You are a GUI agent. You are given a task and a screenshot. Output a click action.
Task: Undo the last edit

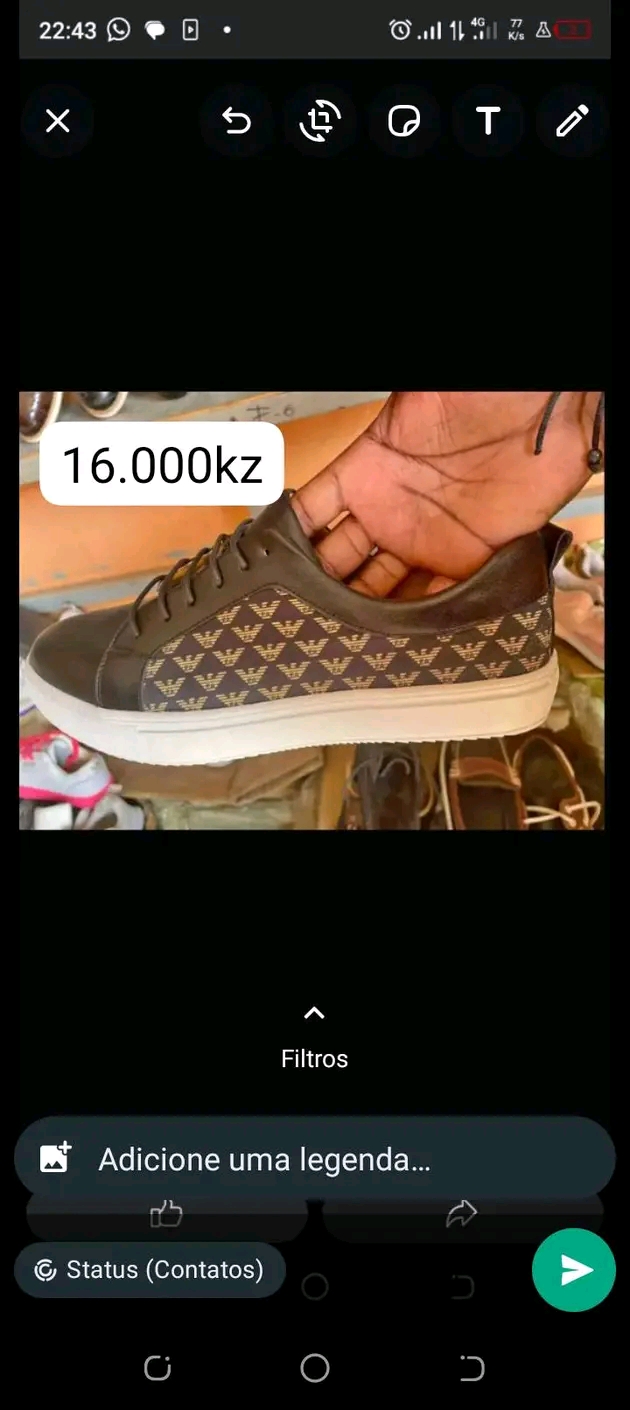pyautogui.click(x=236, y=122)
